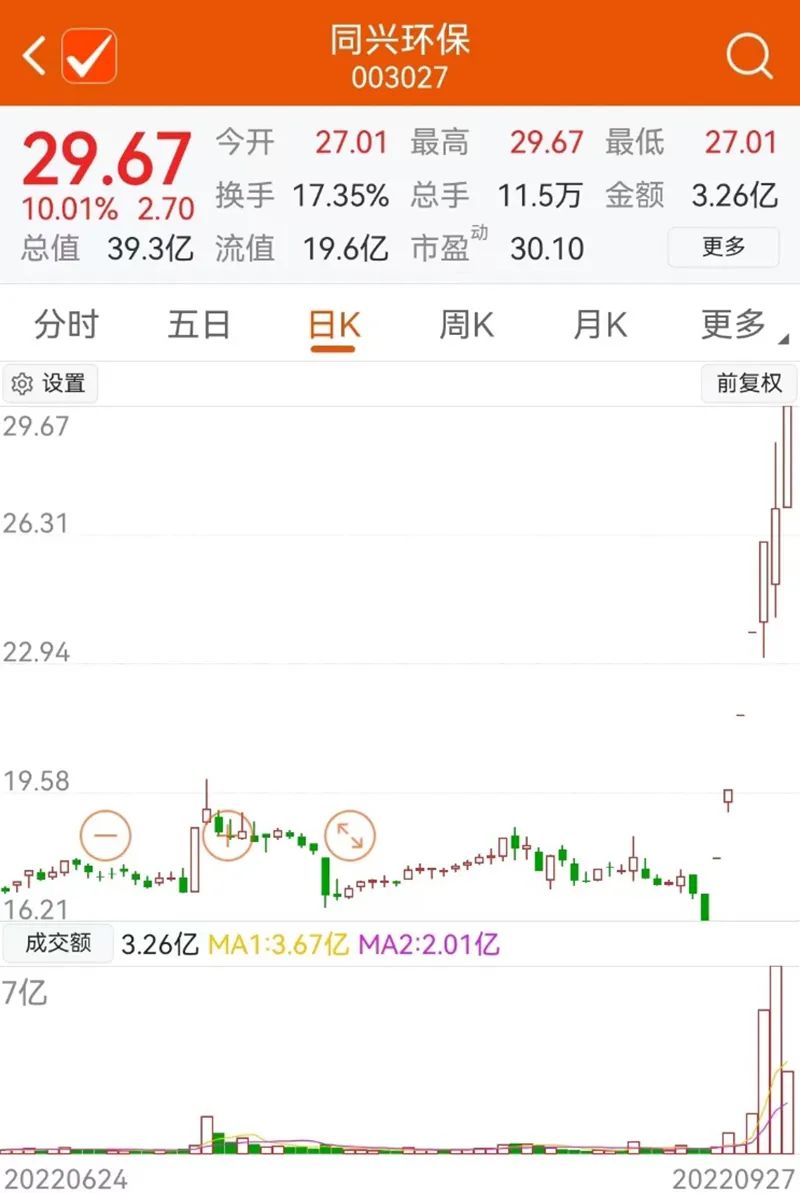Toggle the watchlist checkmark icon

(x=89, y=56)
